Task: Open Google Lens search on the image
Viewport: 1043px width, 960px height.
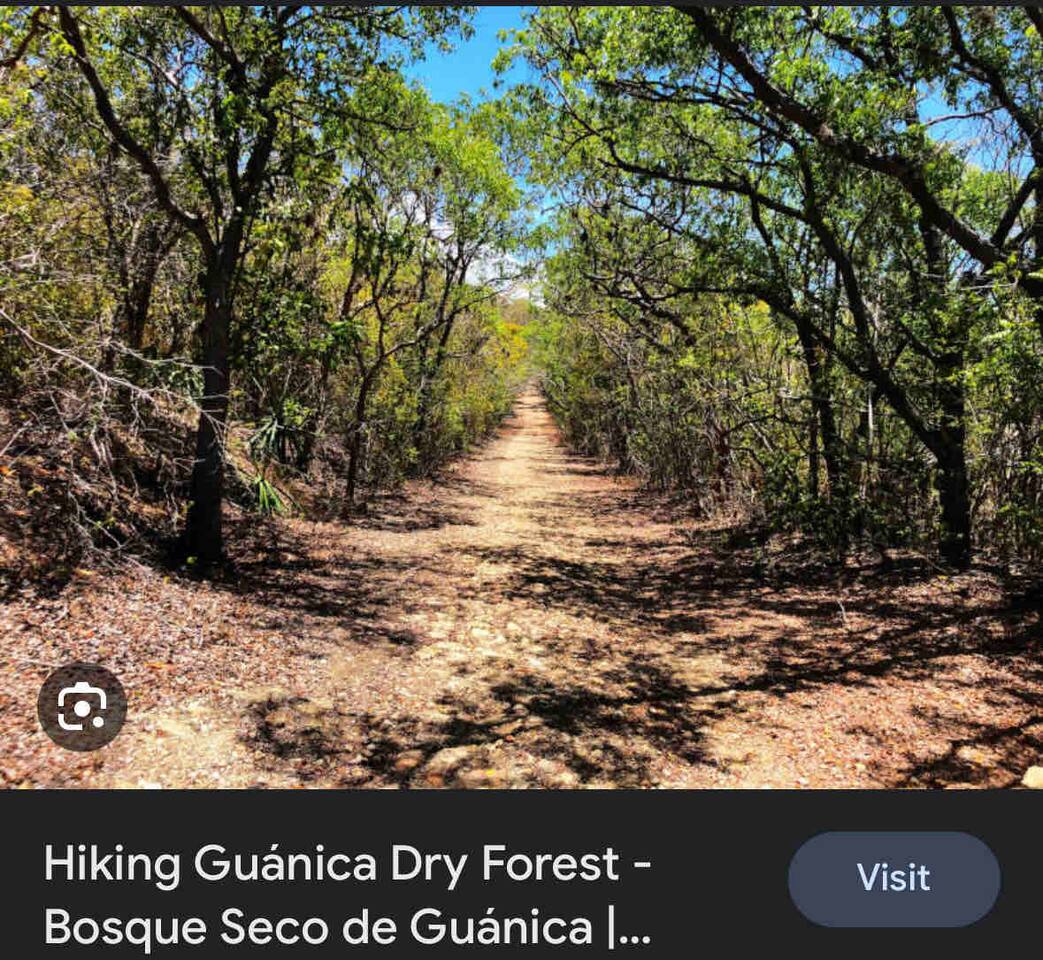Action: [x=82, y=708]
